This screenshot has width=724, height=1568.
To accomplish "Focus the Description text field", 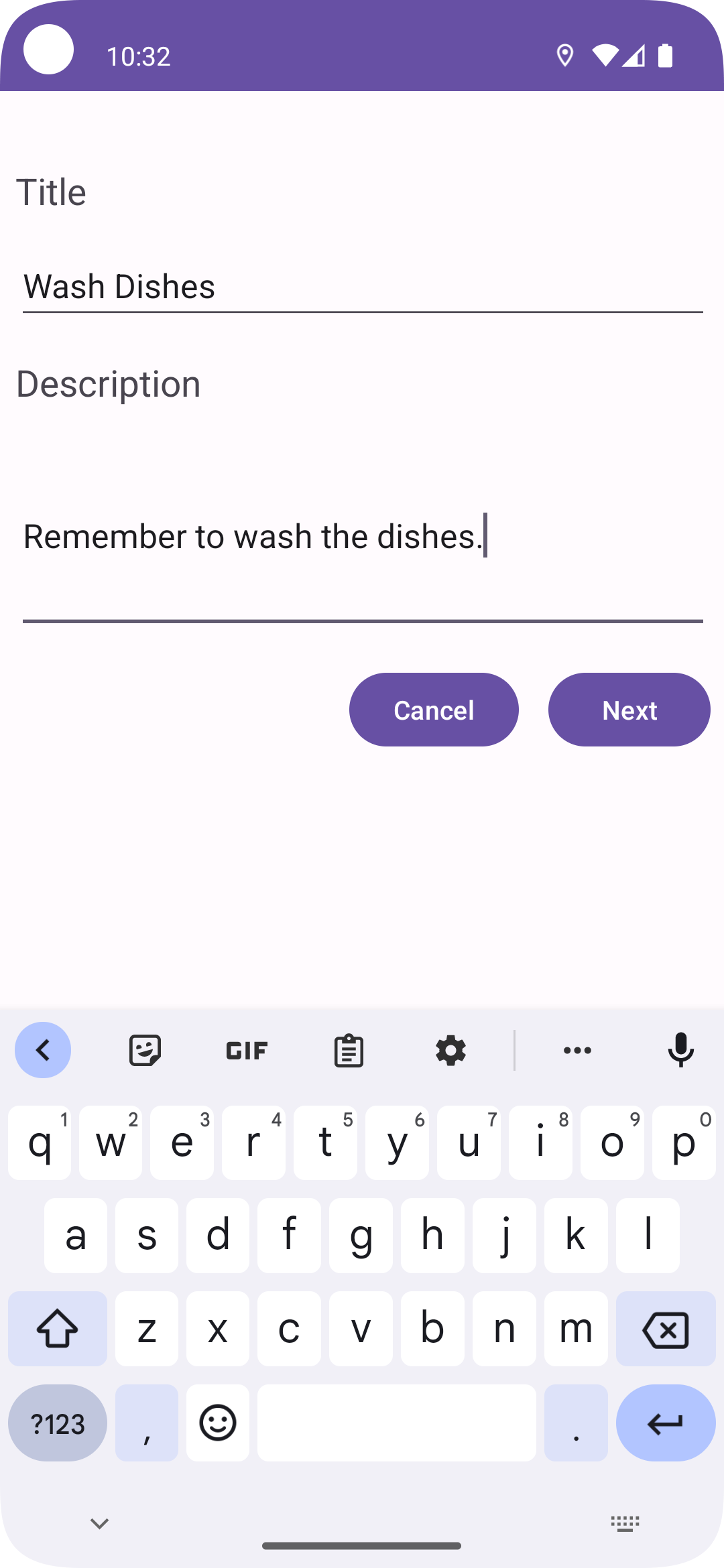I will point(363,536).
